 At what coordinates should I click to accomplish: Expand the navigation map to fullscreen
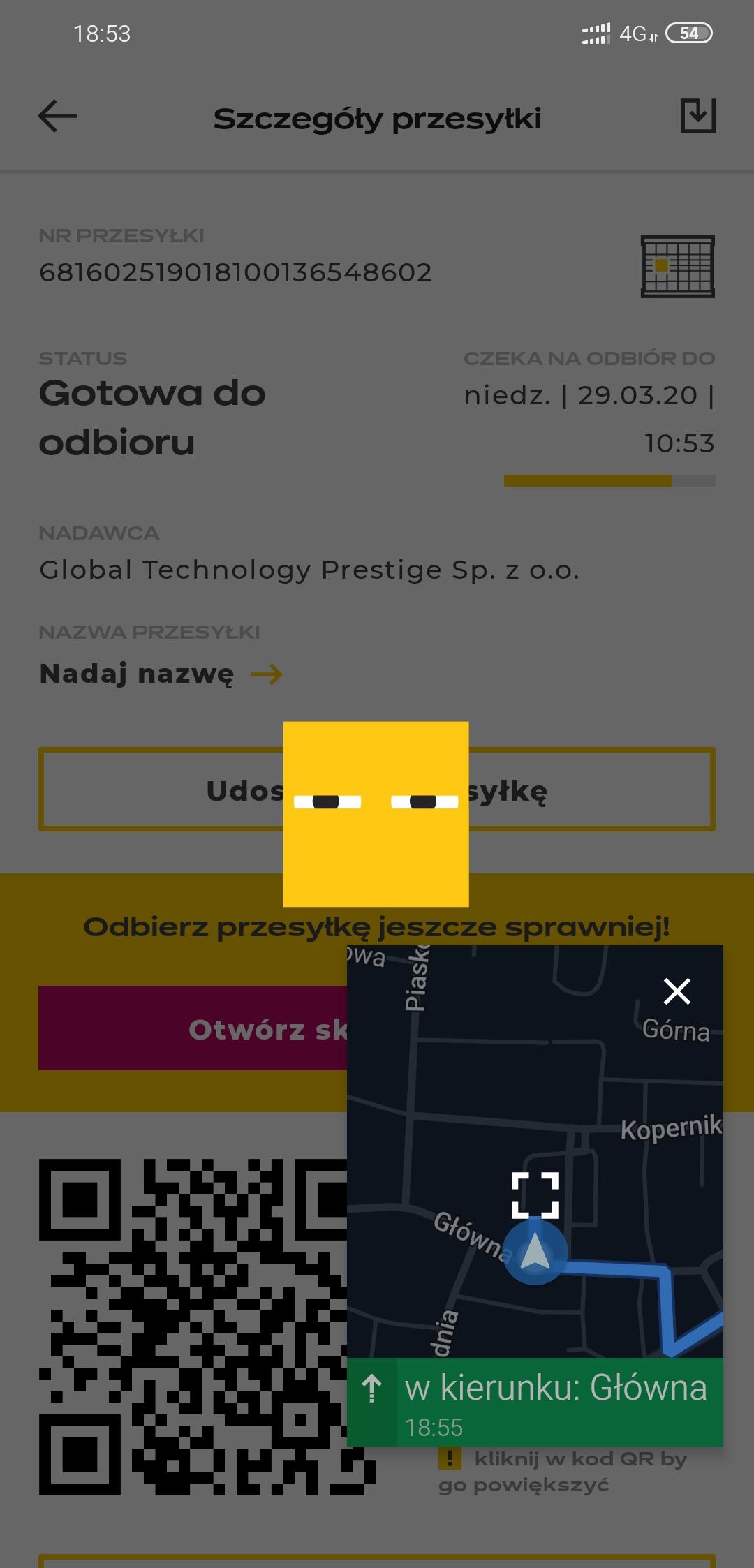pyautogui.click(x=535, y=1195)
